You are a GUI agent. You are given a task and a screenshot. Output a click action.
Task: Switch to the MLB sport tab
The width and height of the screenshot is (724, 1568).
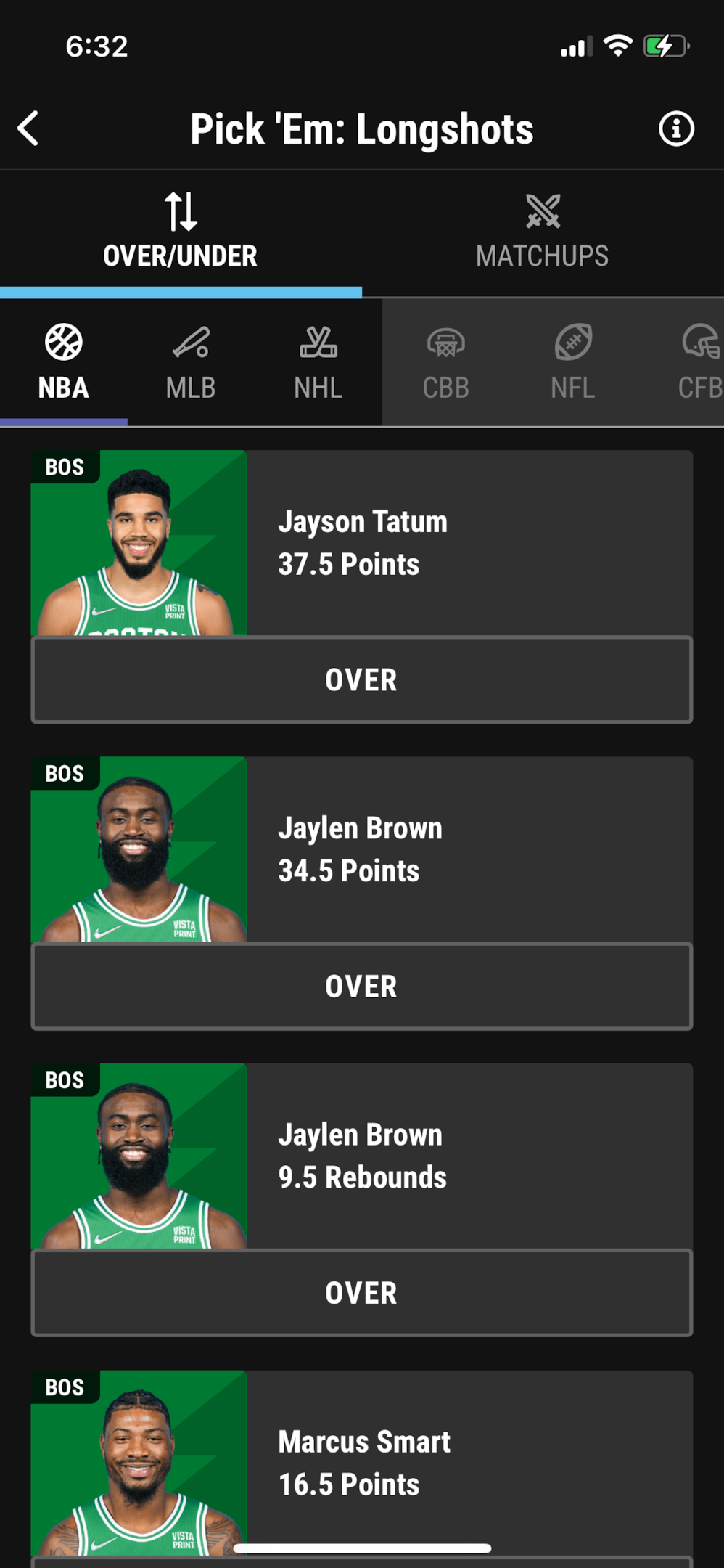coord(191,362)
